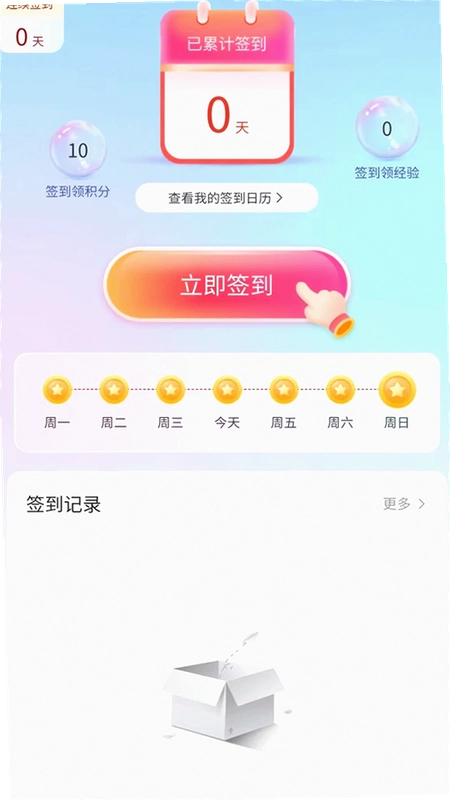Tap the 立即签到 check-in button

(x=228, y=285)
